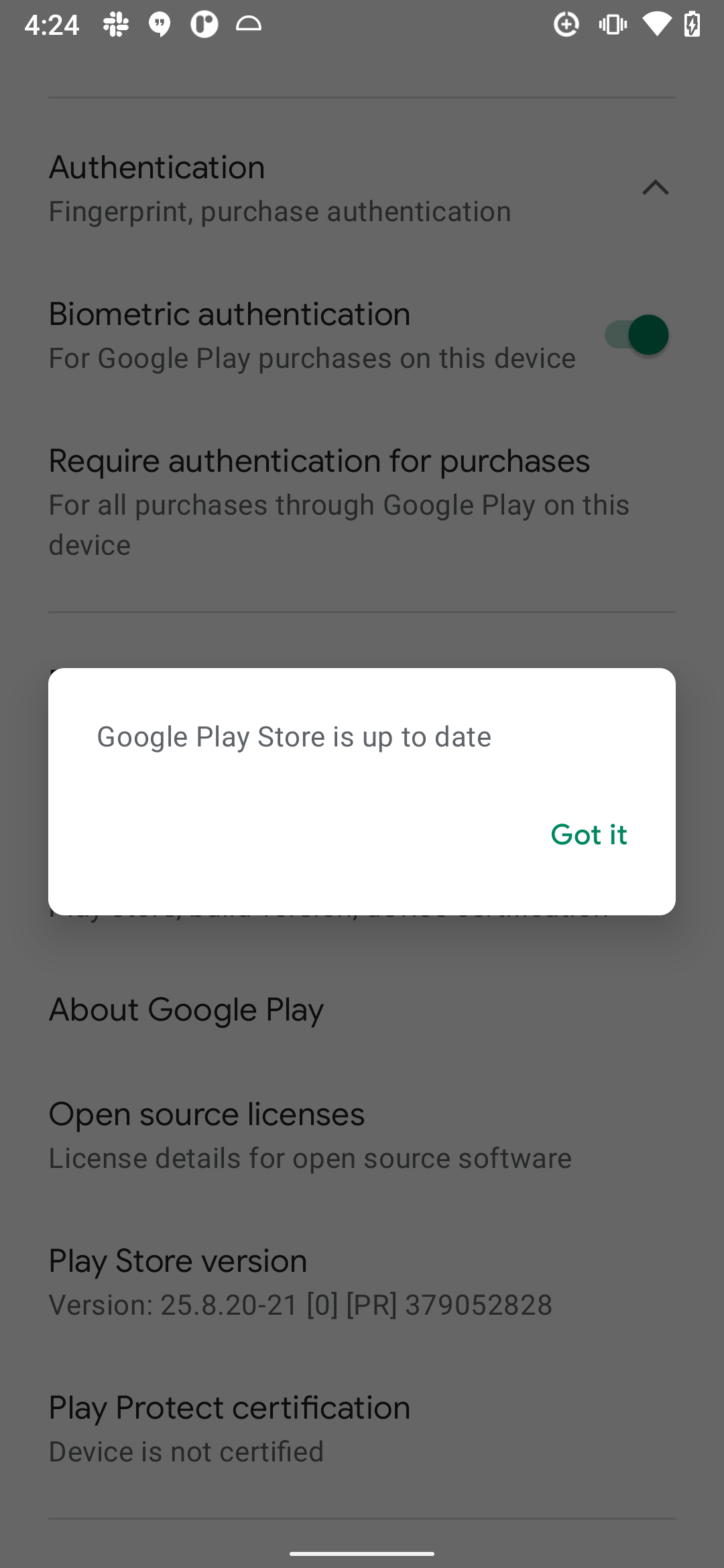Dismiss the dialog with Got it

pyautogui.click(x=588, y=834)
